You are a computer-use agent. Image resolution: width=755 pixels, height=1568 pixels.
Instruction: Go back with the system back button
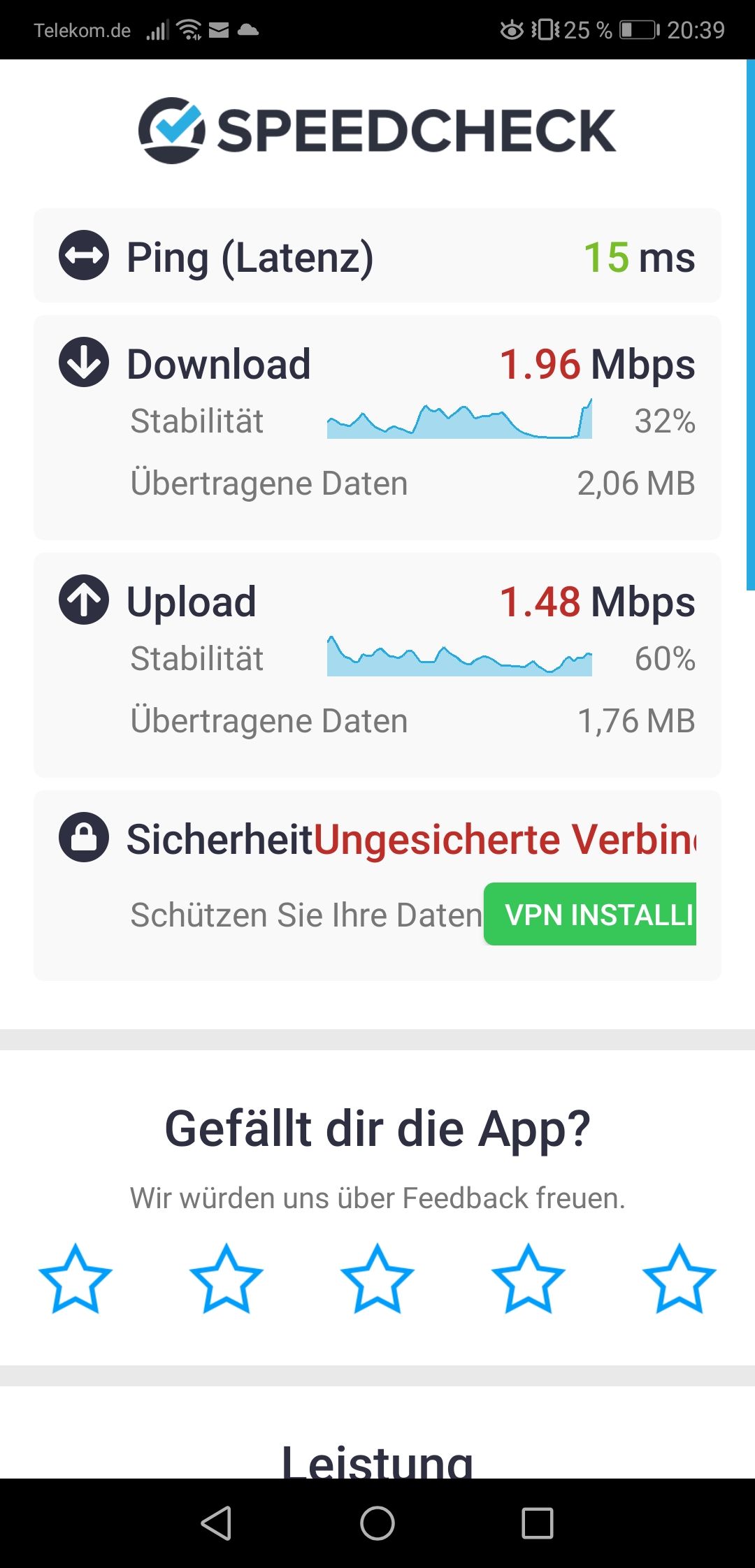(x=217, y=1523)
